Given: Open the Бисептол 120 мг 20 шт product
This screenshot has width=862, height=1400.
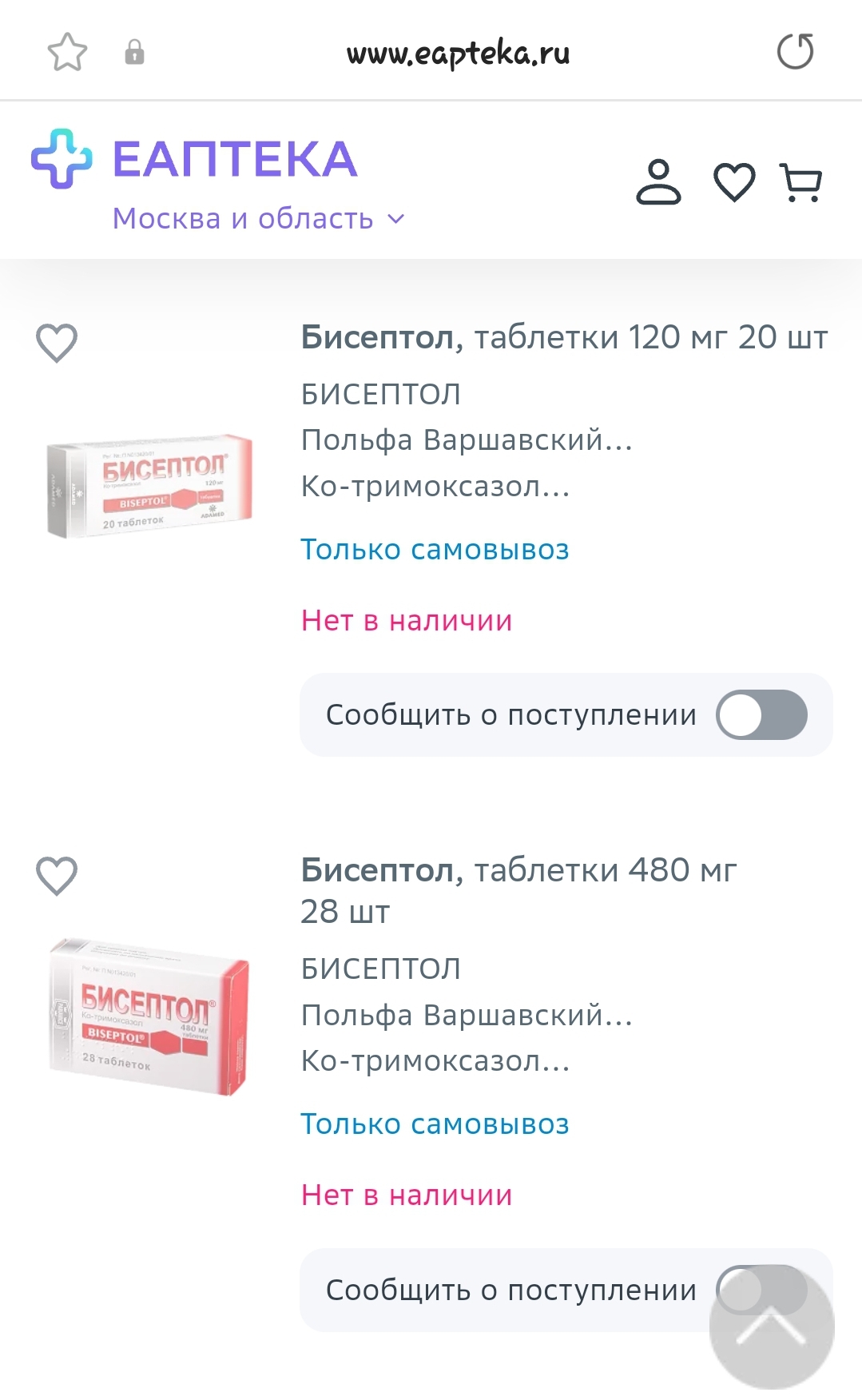Looking at the screenshot, I should (563, 337).
